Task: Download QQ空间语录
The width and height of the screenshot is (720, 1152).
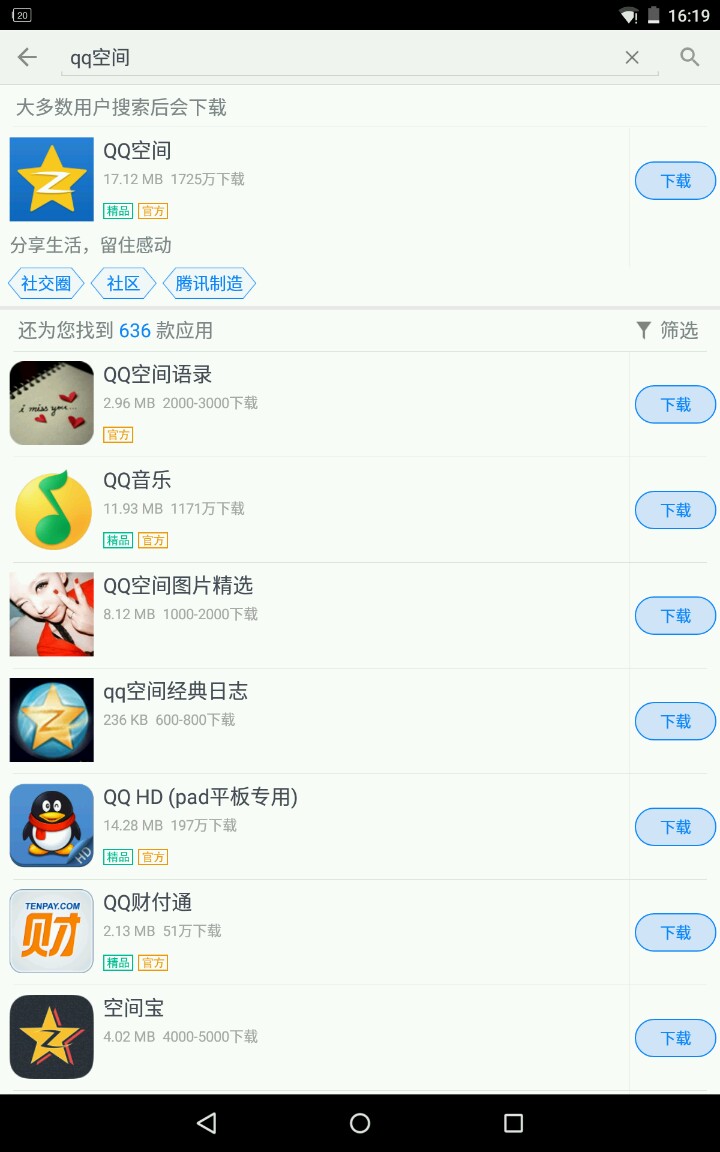Action: coord(675,405)
